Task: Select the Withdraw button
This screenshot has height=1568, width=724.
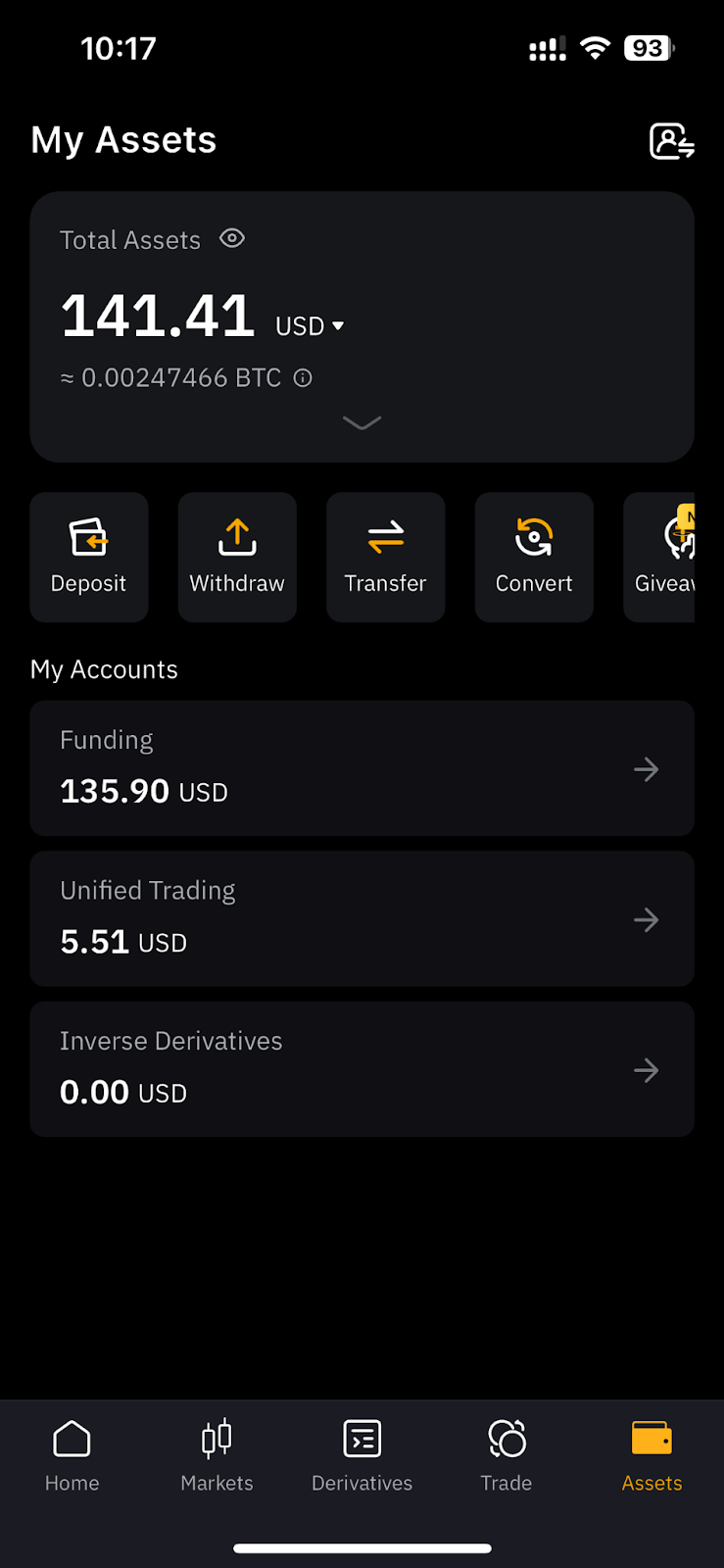Action: pyautogui.click(x=237, y=557)
